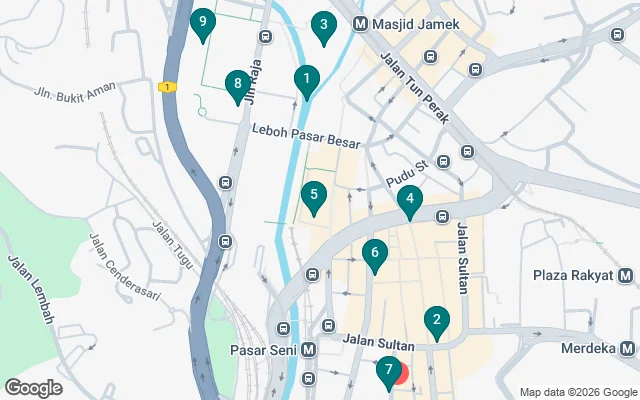Select the Pasar Seni station icon
This screenshot has width=640, height=400.
(x=309, y=350)
